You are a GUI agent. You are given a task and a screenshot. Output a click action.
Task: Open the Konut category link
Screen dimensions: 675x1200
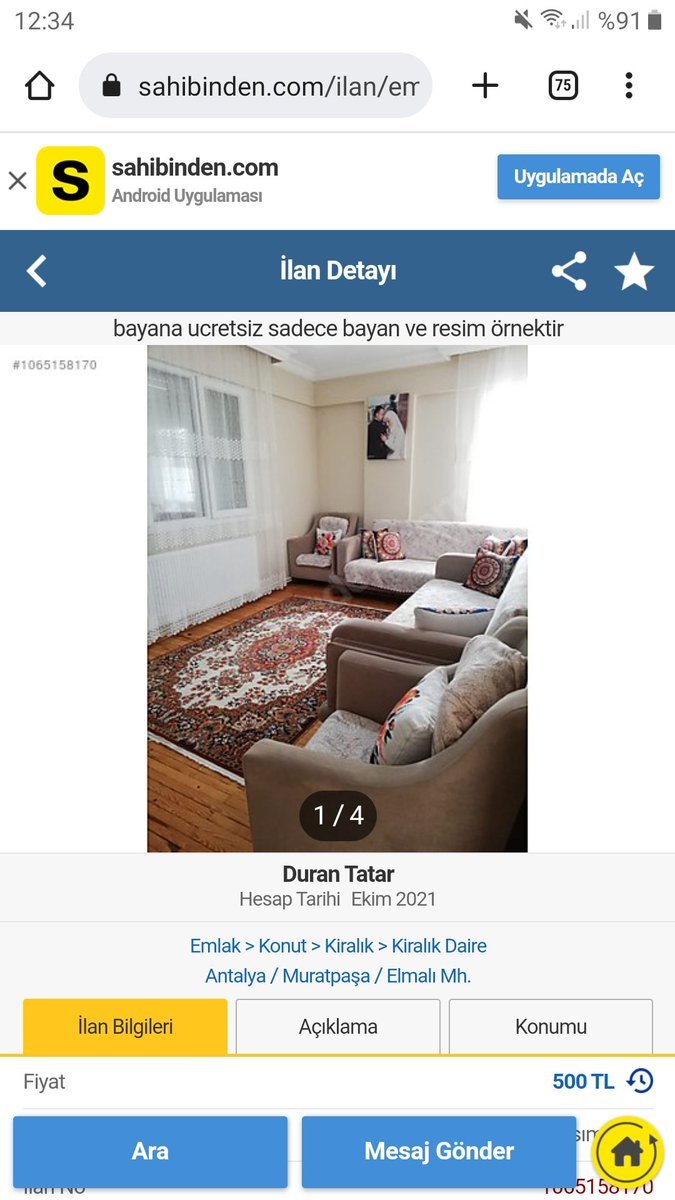point(282,945)
